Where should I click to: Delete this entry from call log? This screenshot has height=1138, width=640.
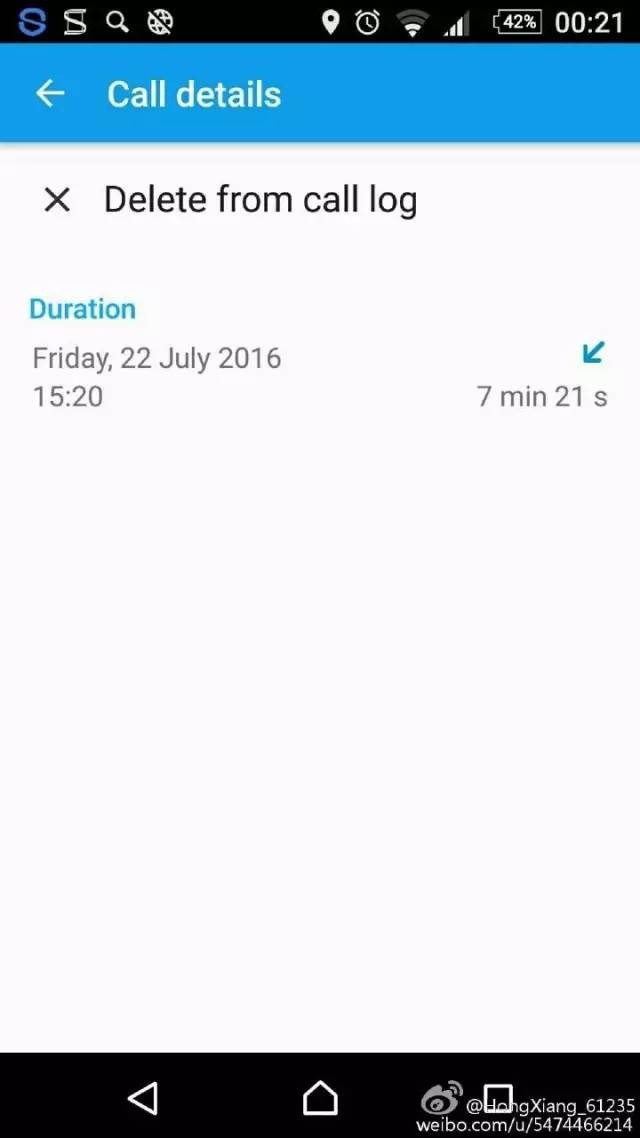click(x=230, y=200)
